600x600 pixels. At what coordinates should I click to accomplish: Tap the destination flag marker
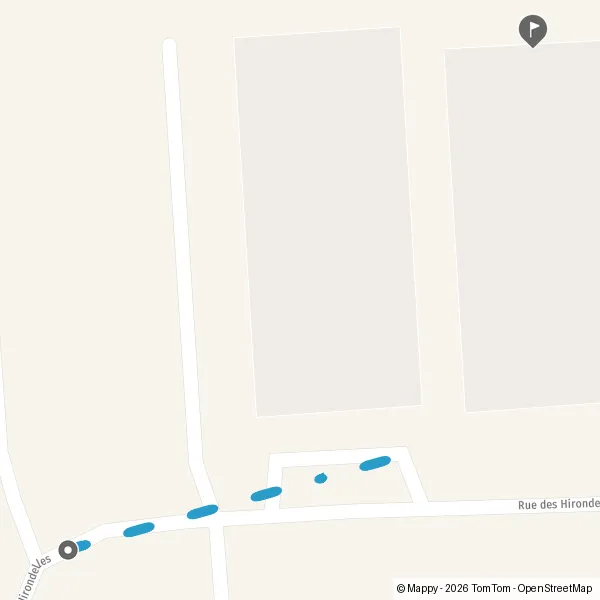tap(533, 31)
